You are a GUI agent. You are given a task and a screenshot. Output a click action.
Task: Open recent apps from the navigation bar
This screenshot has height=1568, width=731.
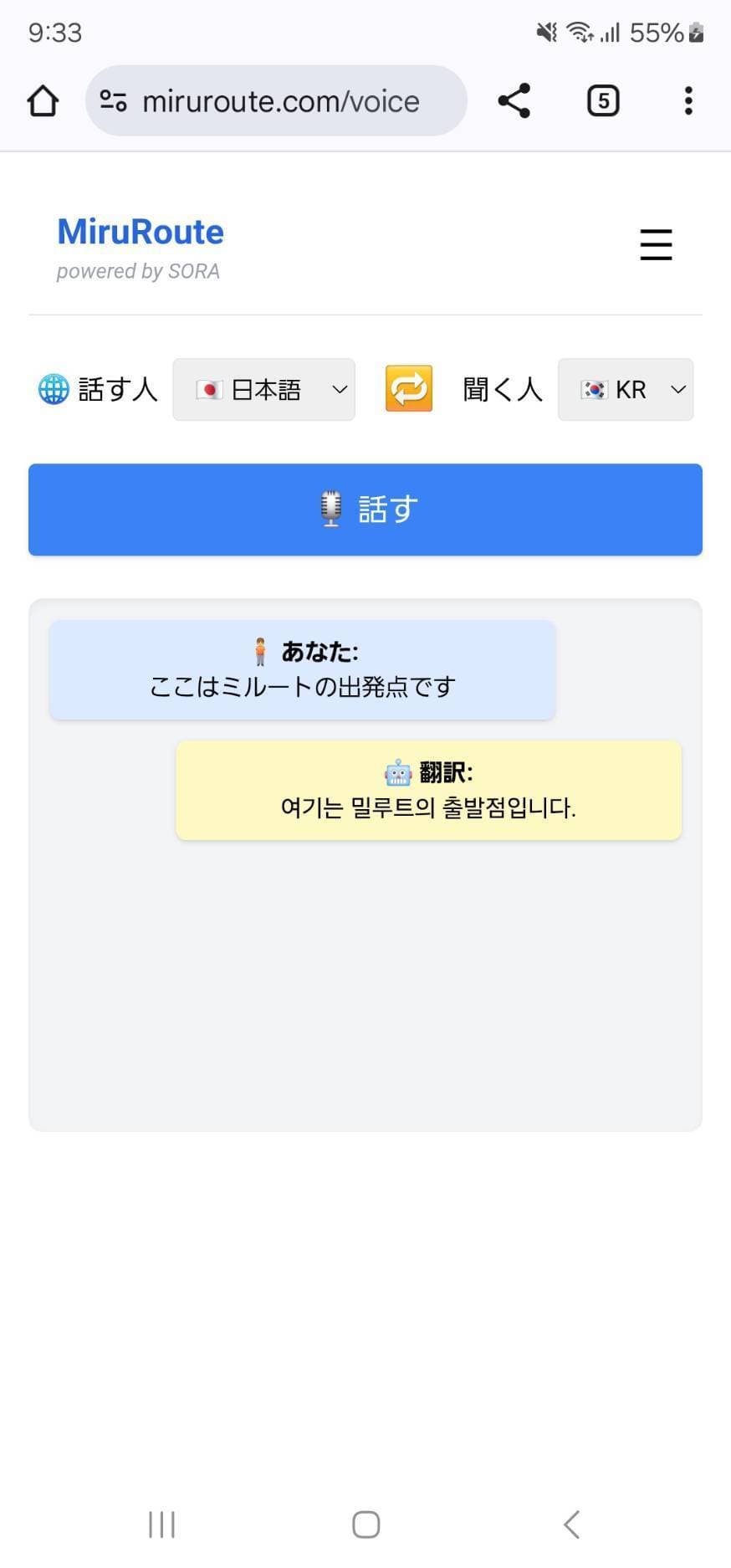point(161,1524)
